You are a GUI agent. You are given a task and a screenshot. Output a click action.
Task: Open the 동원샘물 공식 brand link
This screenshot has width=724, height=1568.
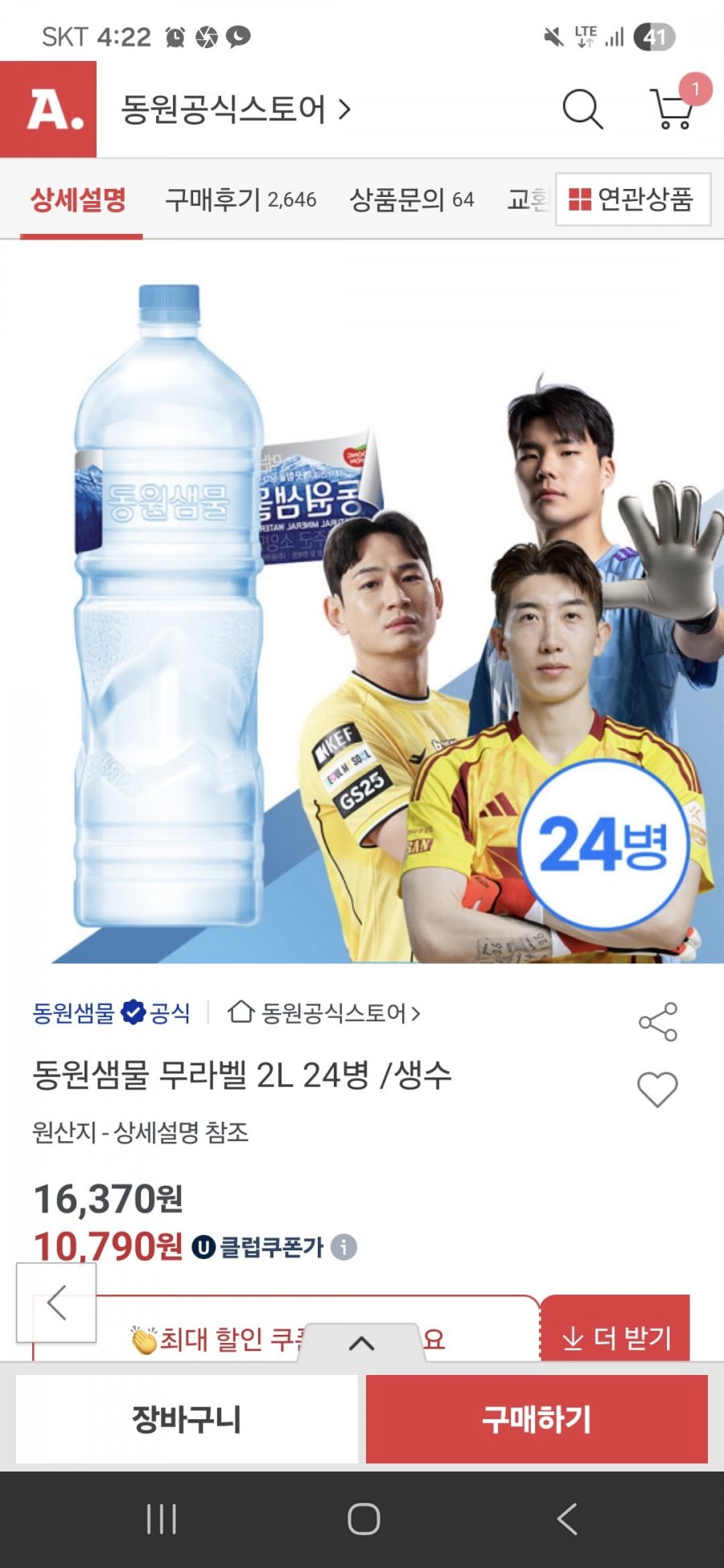tap(111, 1012)
